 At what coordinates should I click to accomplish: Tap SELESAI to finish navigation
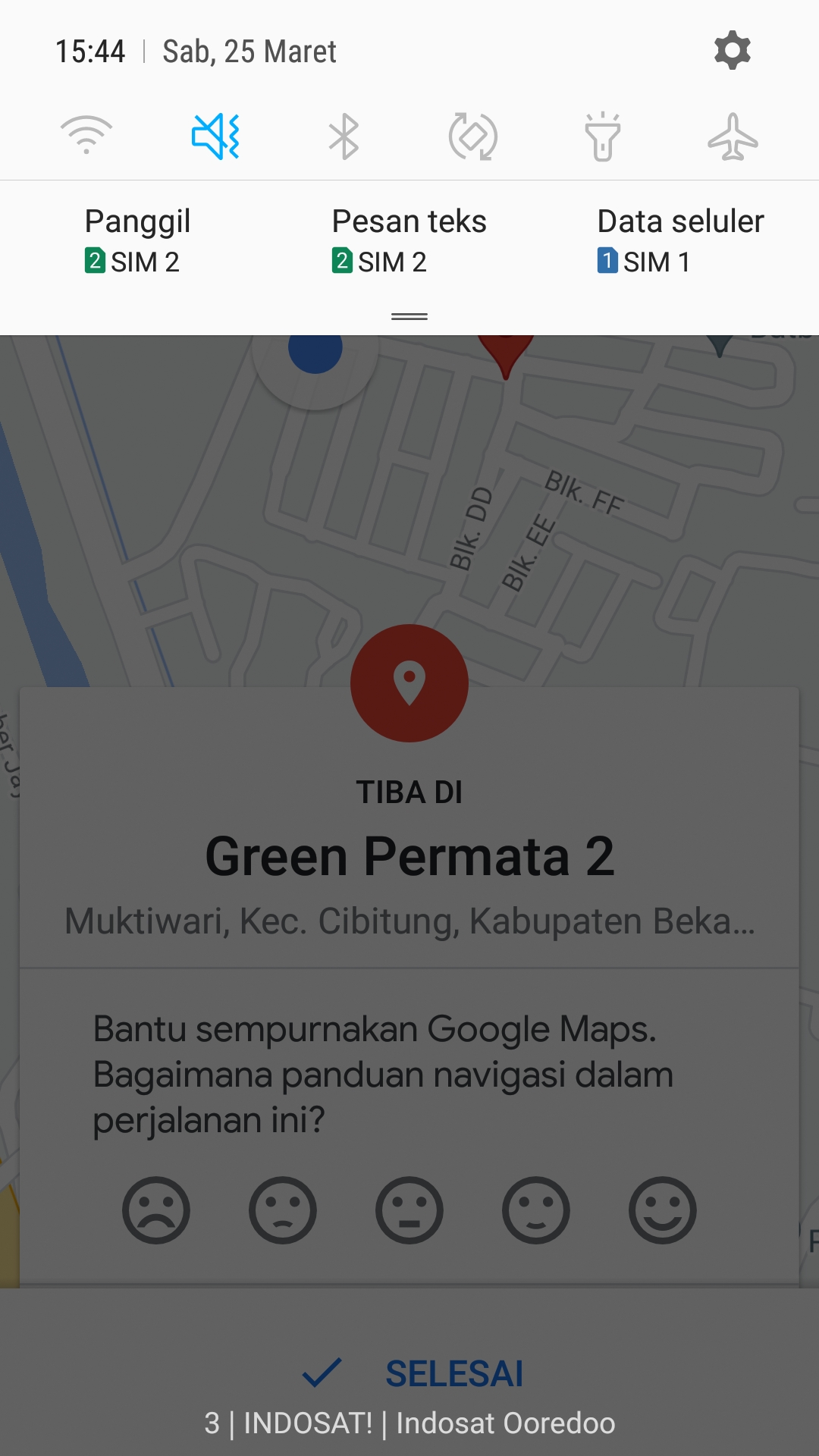coord(413,1373)
